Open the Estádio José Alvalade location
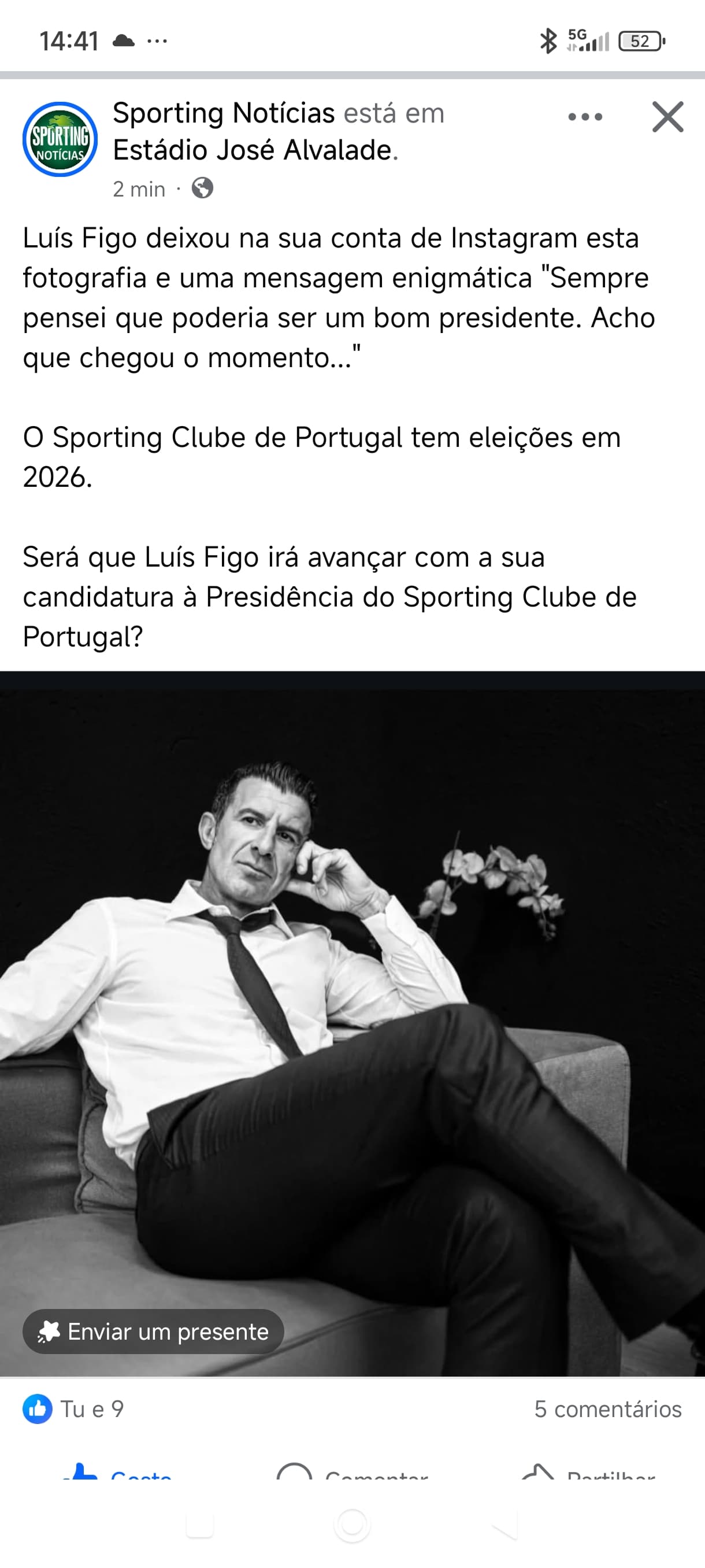The image size is (705, 1568). 253,150
